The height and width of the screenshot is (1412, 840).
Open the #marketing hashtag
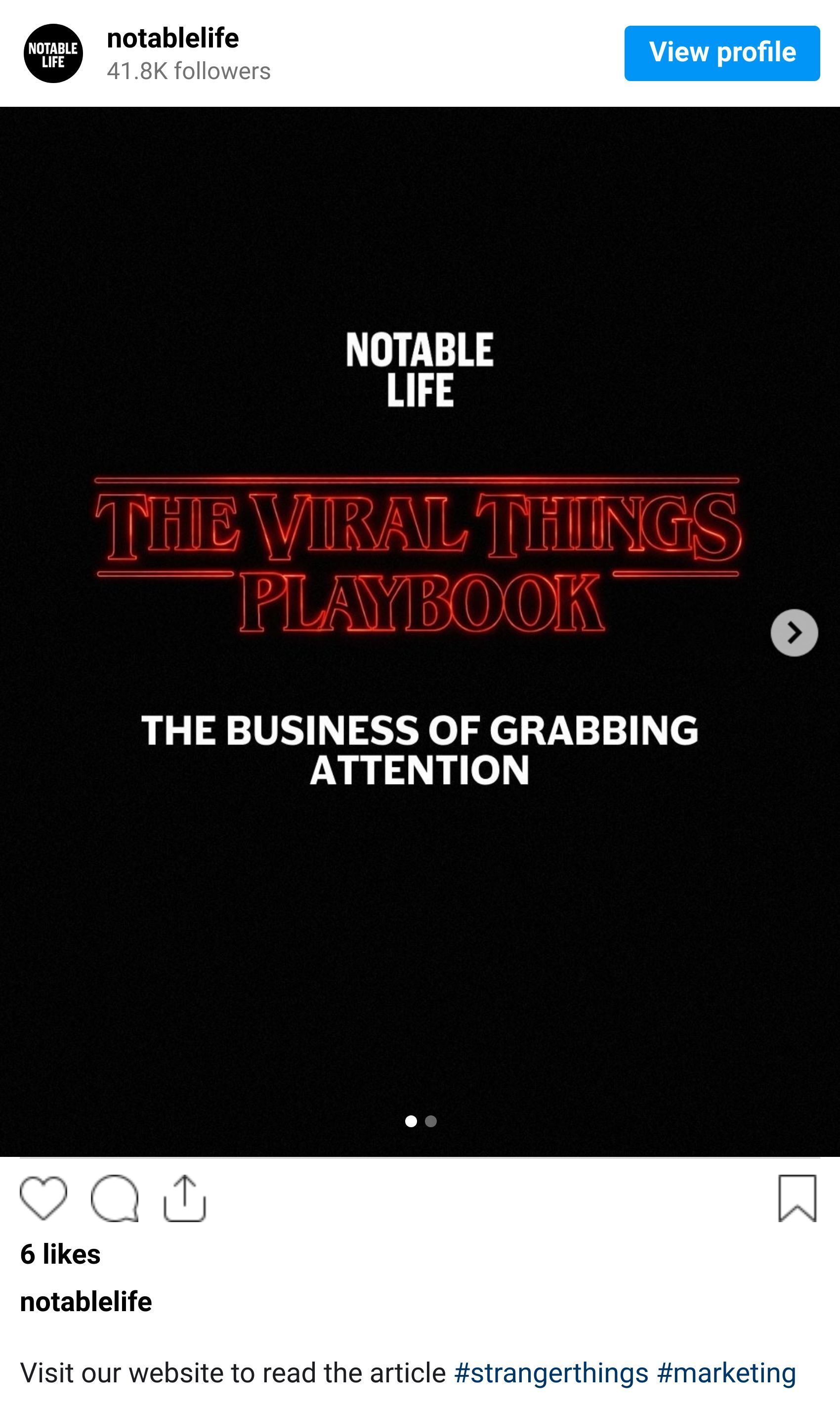click(726, 1373)
